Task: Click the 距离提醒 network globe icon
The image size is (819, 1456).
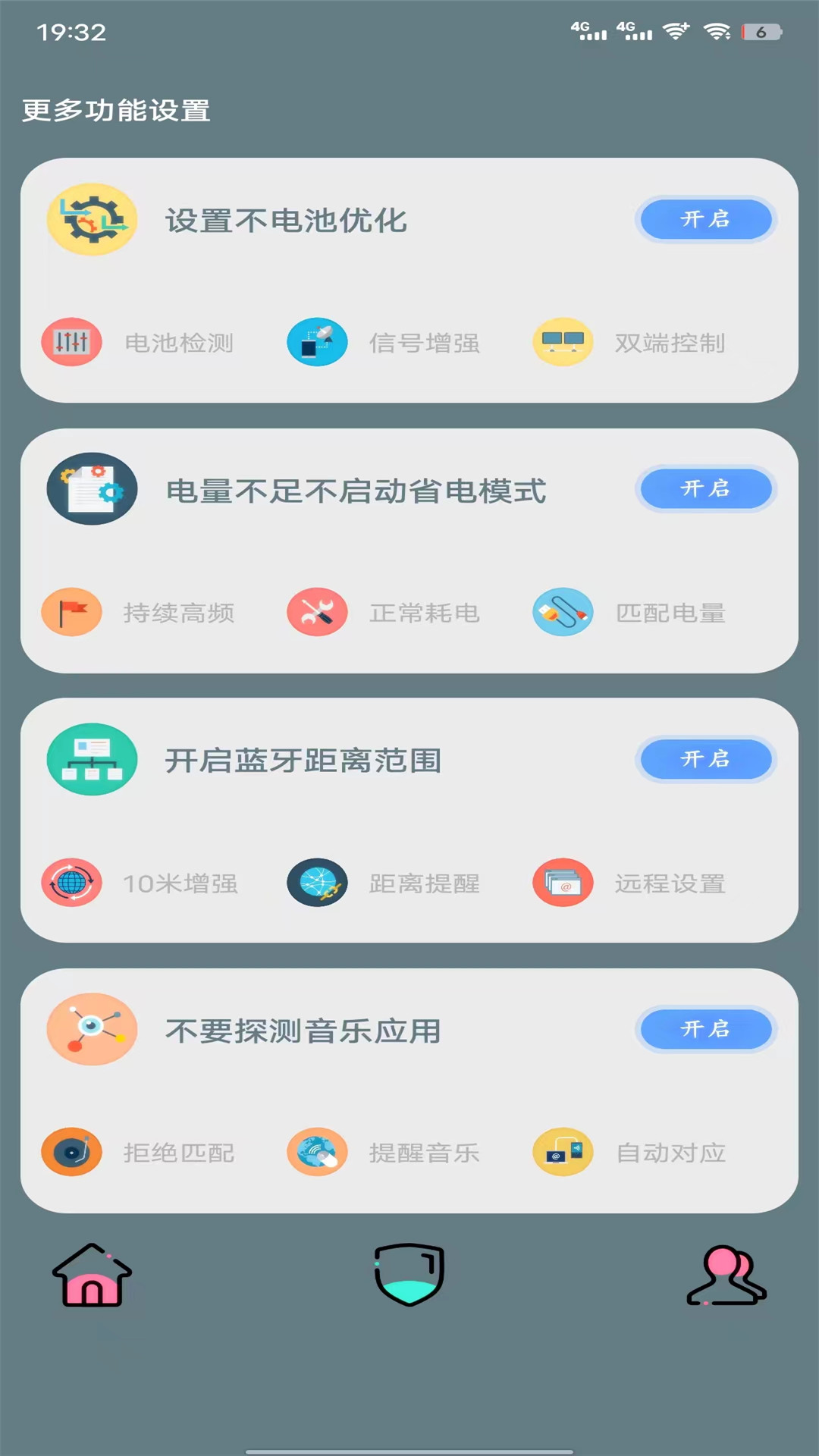Action: pos(317,883)
